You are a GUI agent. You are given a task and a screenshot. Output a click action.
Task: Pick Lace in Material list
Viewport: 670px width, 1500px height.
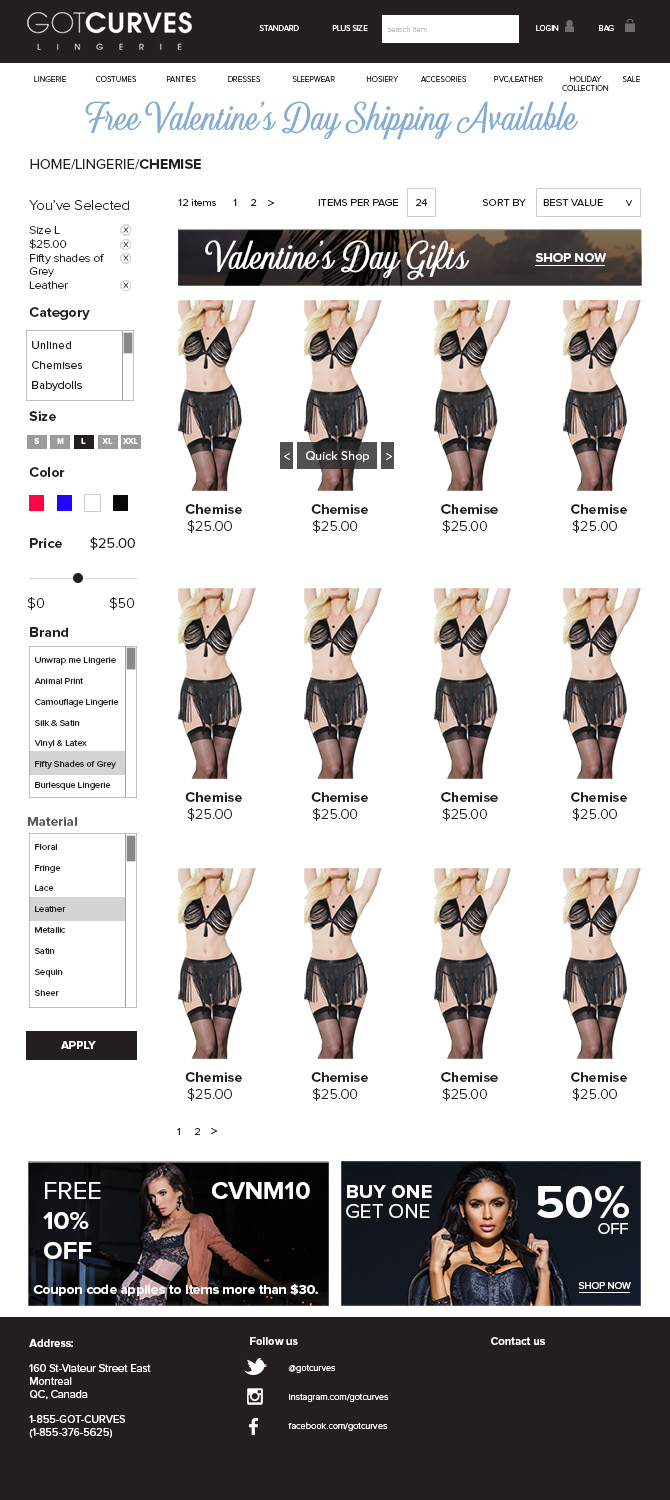point(44,888)
